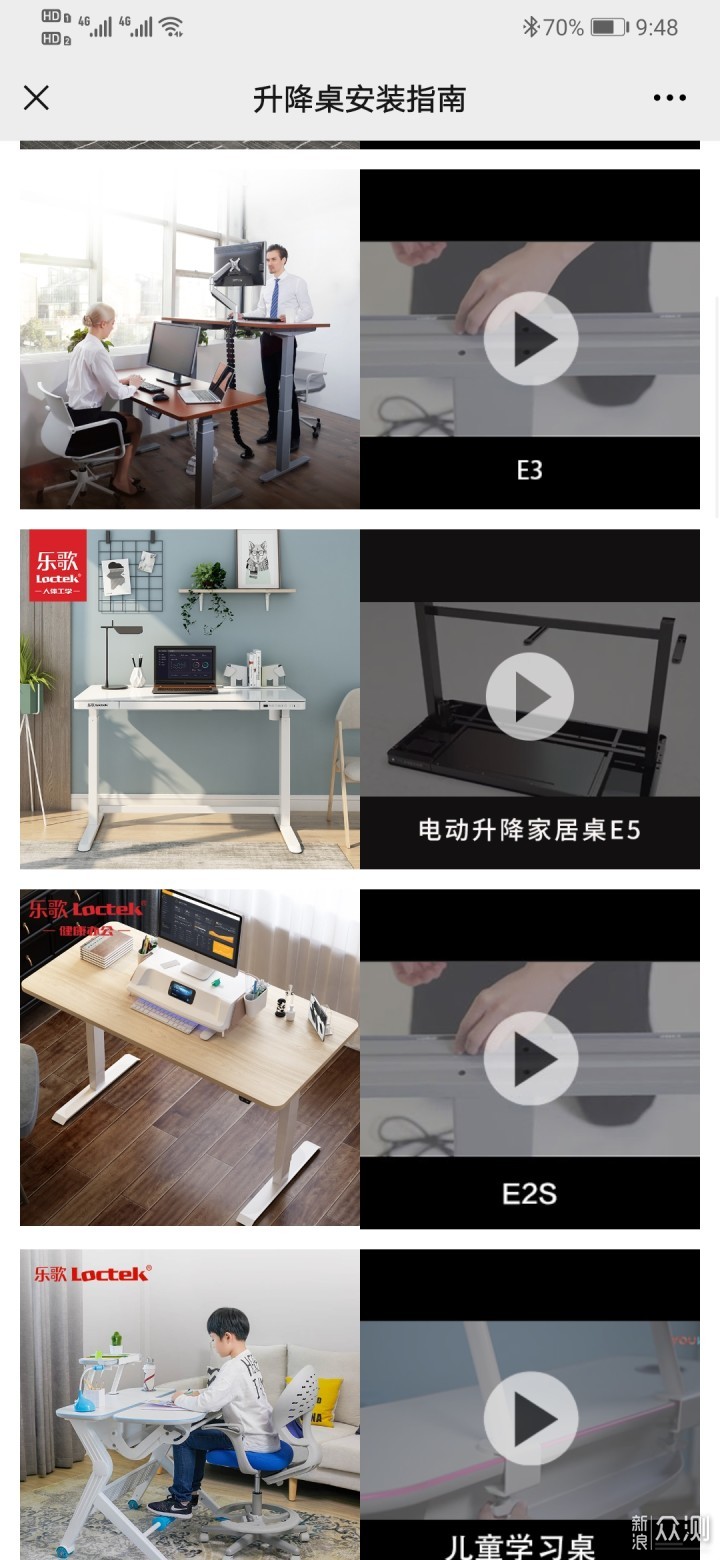Viewport: 720px width, 1560px height.
Task: Open the white E5 home desk photo
Action: (190, 698)
